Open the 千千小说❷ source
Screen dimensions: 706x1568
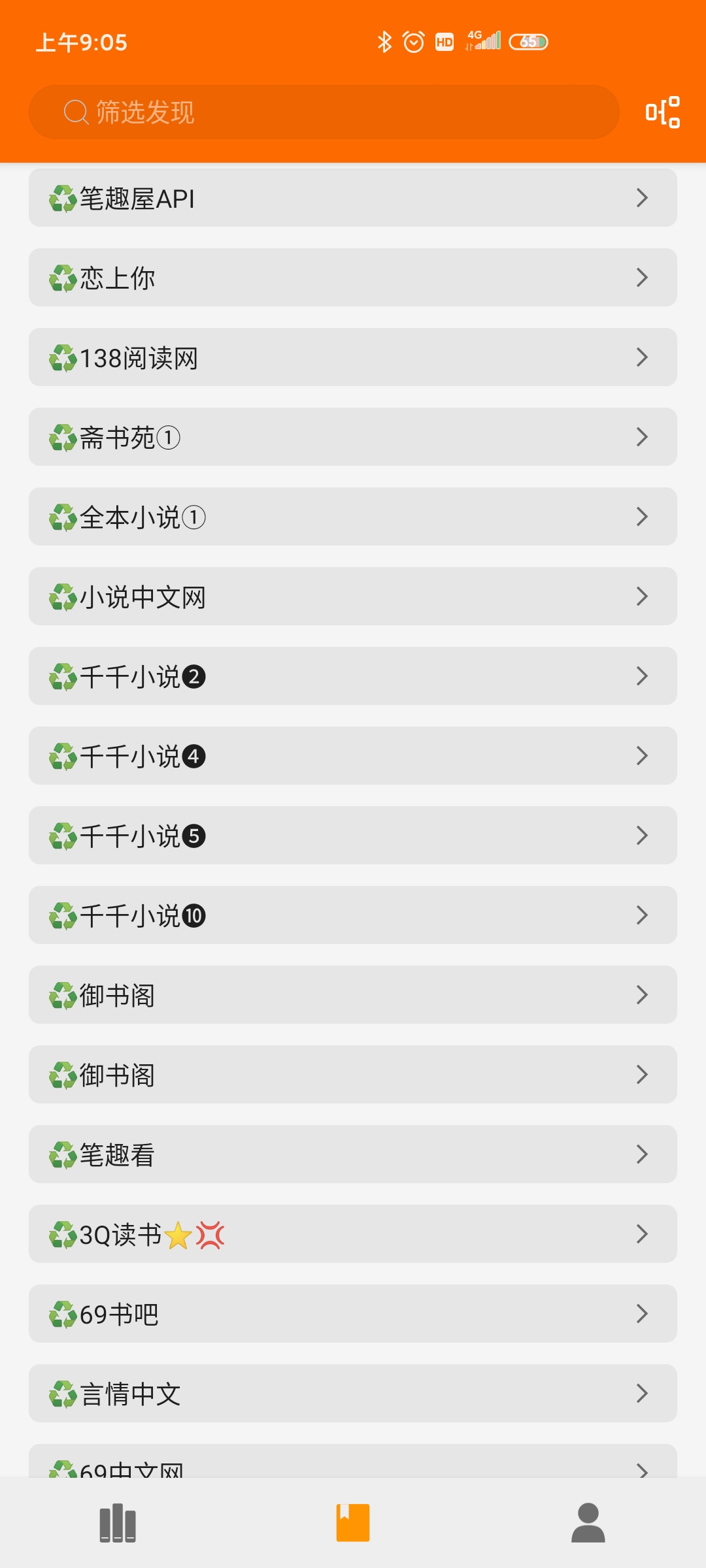[x=353, y=676]
